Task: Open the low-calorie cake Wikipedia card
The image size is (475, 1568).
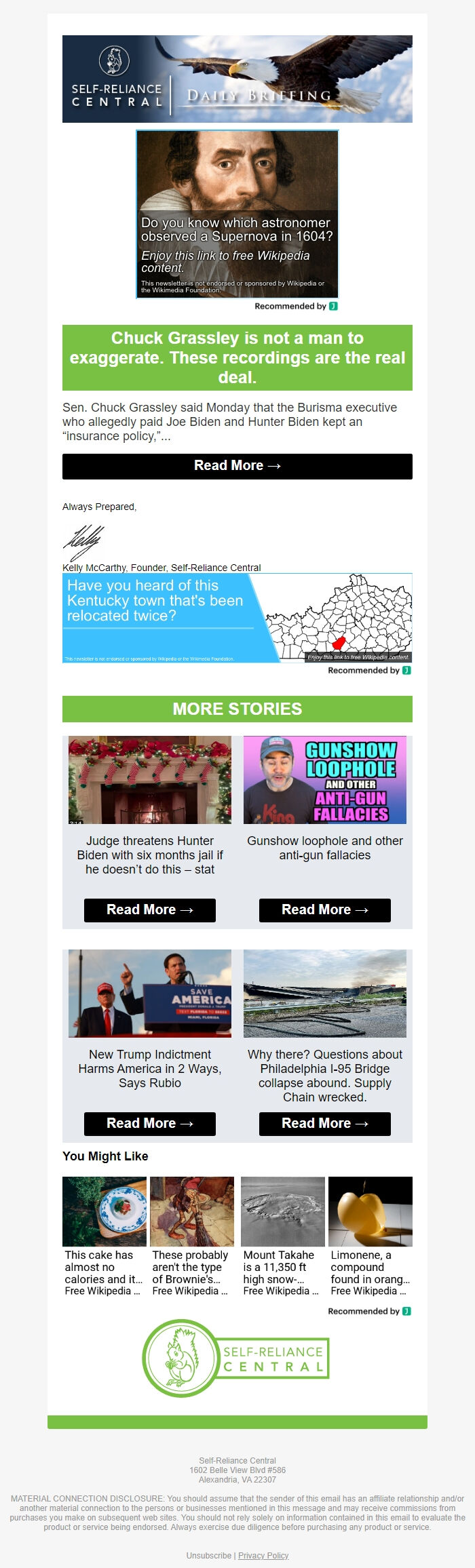Action: [x=104, y=1237]
